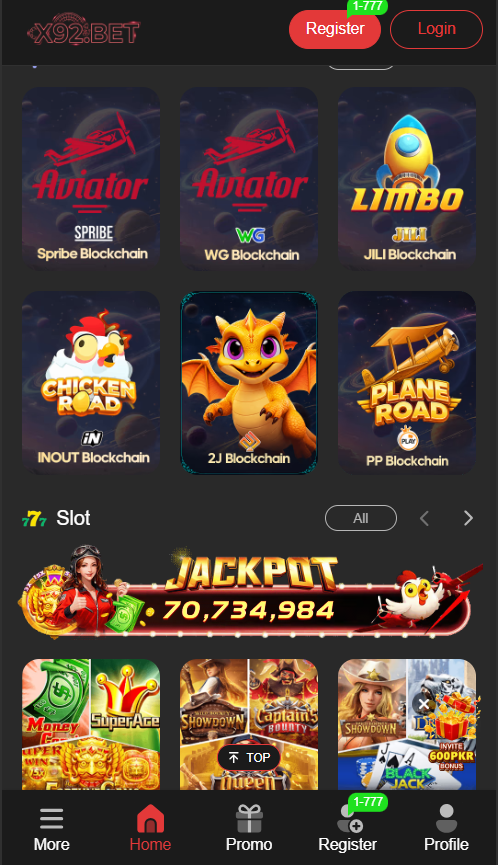Select the Home tab
This screenshot has height=865, width=498.
150,829
